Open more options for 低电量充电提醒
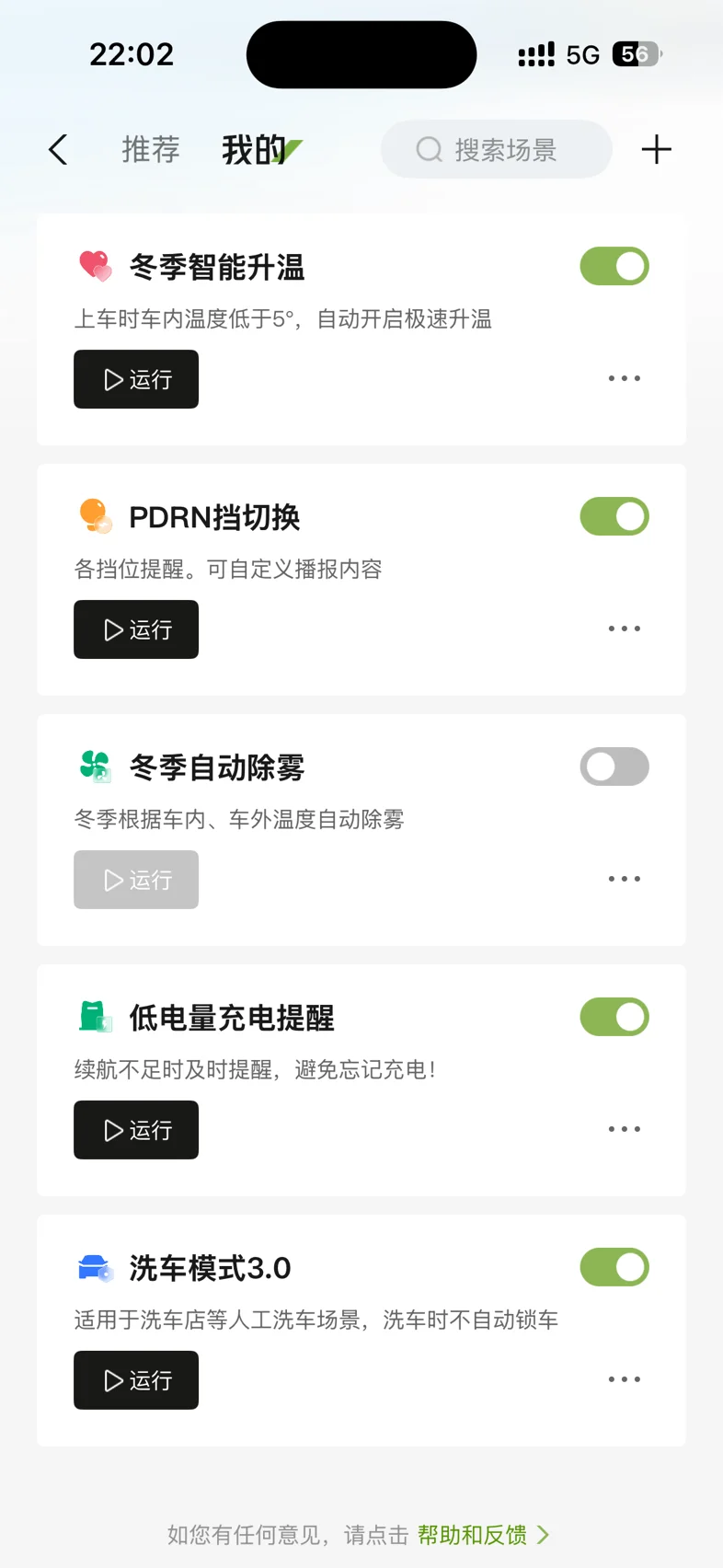The image size is (723, 1568). 624,1129
